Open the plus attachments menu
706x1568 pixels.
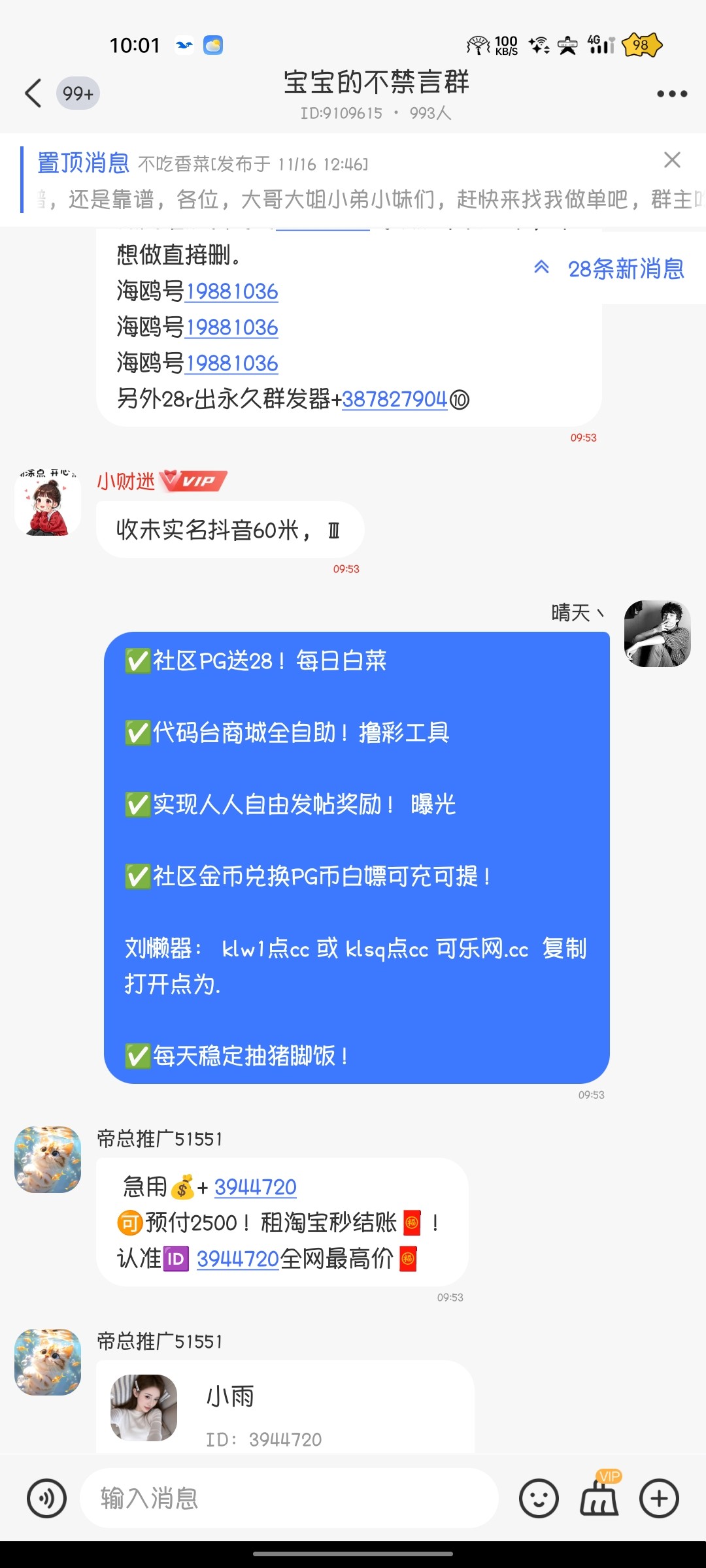[659, 1498]
